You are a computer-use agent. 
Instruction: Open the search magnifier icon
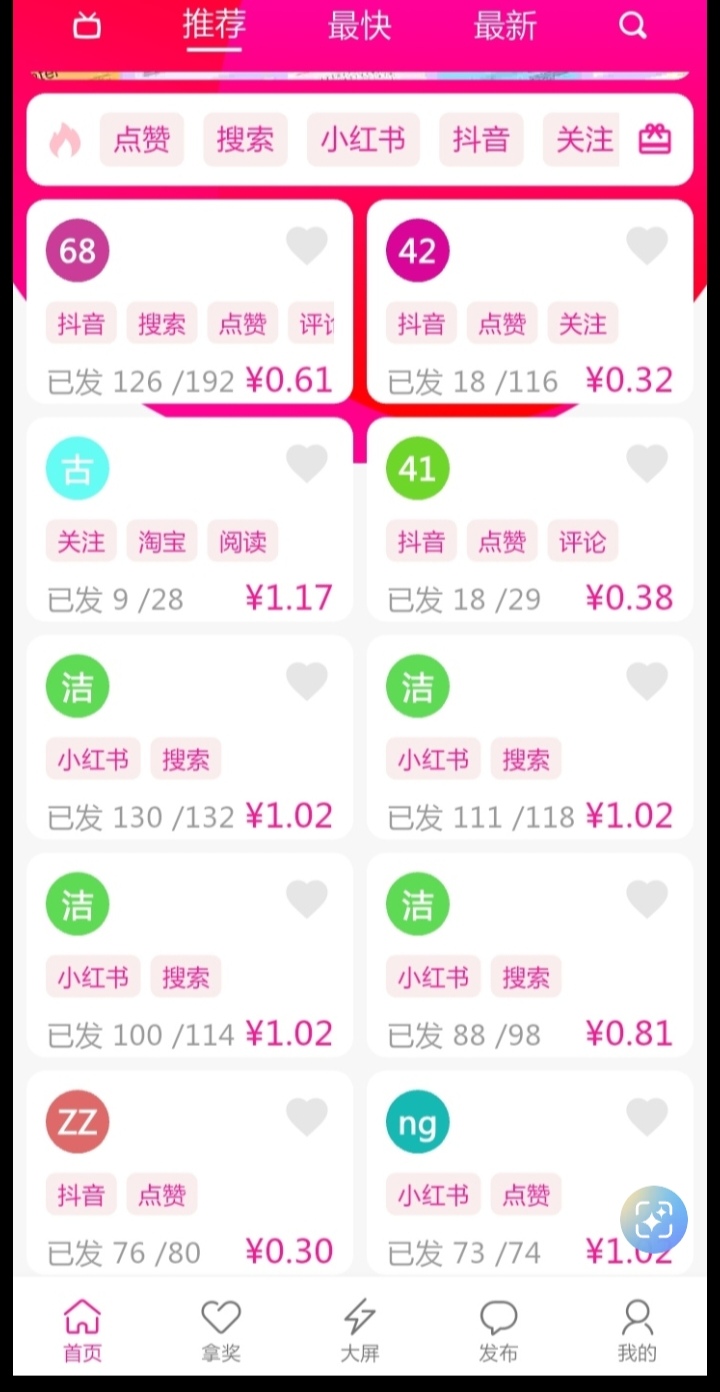pyautogui.click(x=632, y=26)
